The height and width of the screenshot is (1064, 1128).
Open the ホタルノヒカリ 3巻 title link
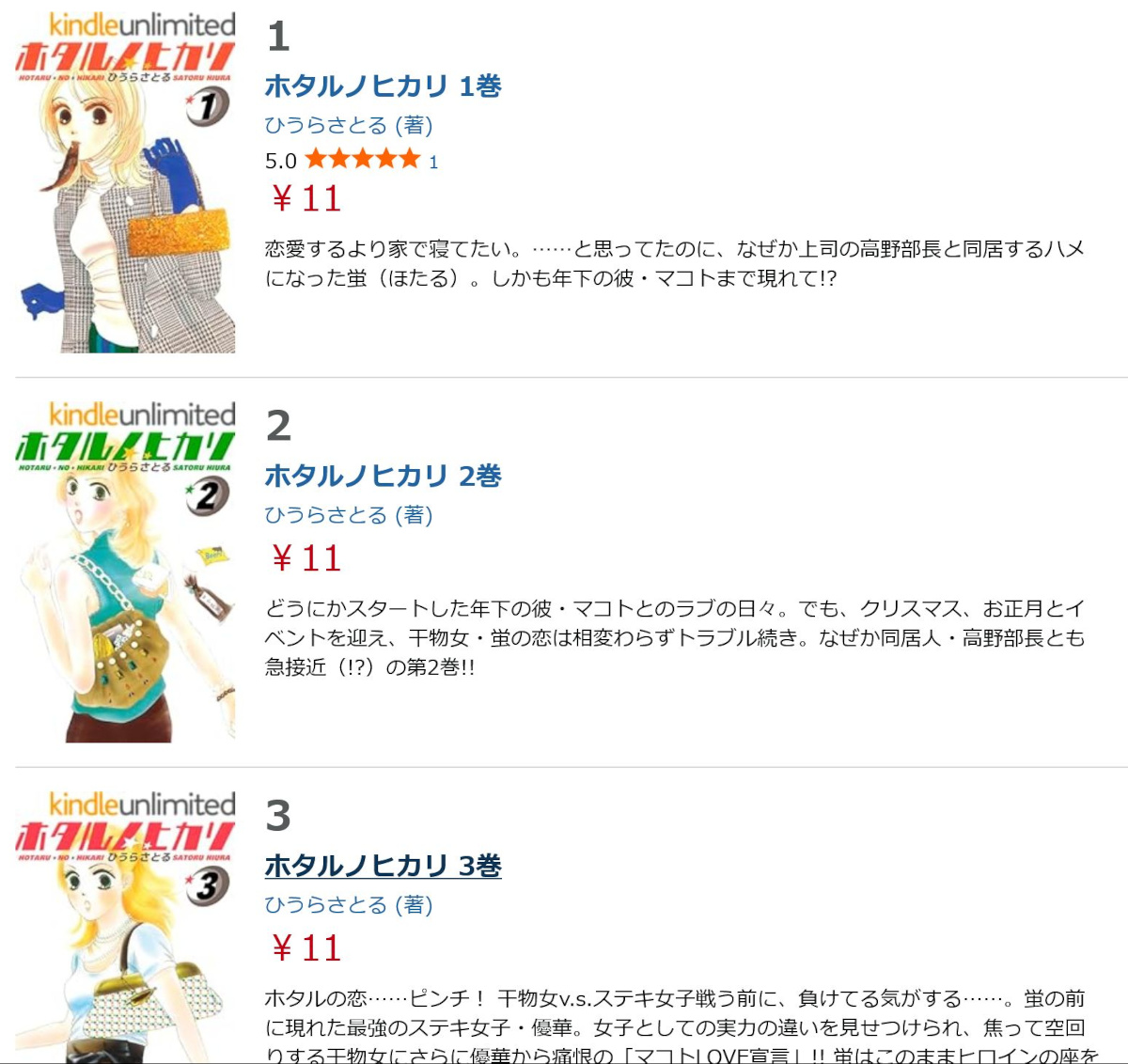(x=383, y=866)
